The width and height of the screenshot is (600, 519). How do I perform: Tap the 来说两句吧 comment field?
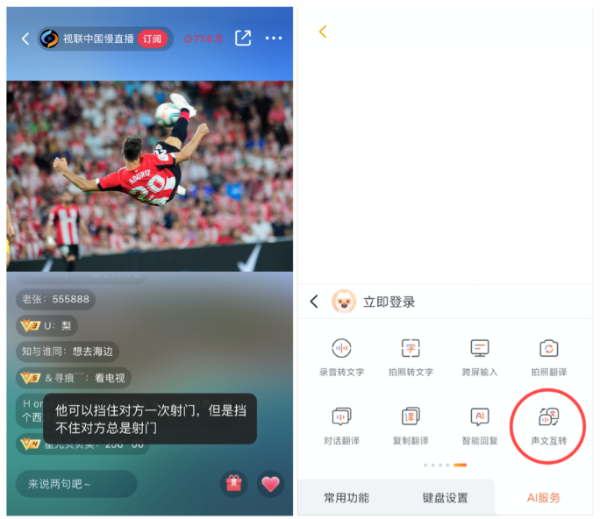click(x=76, y=484)
